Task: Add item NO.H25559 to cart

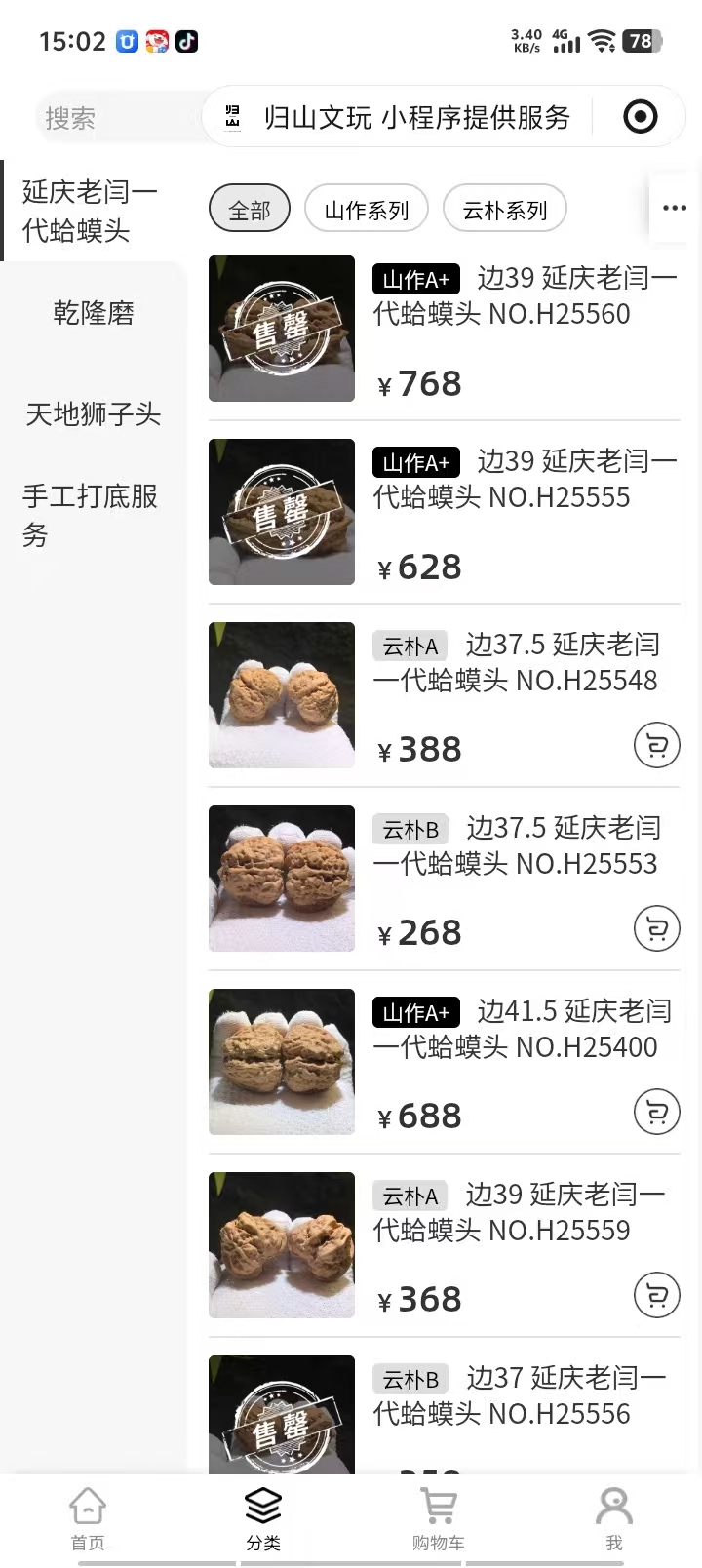Action: coord(657,1296)
